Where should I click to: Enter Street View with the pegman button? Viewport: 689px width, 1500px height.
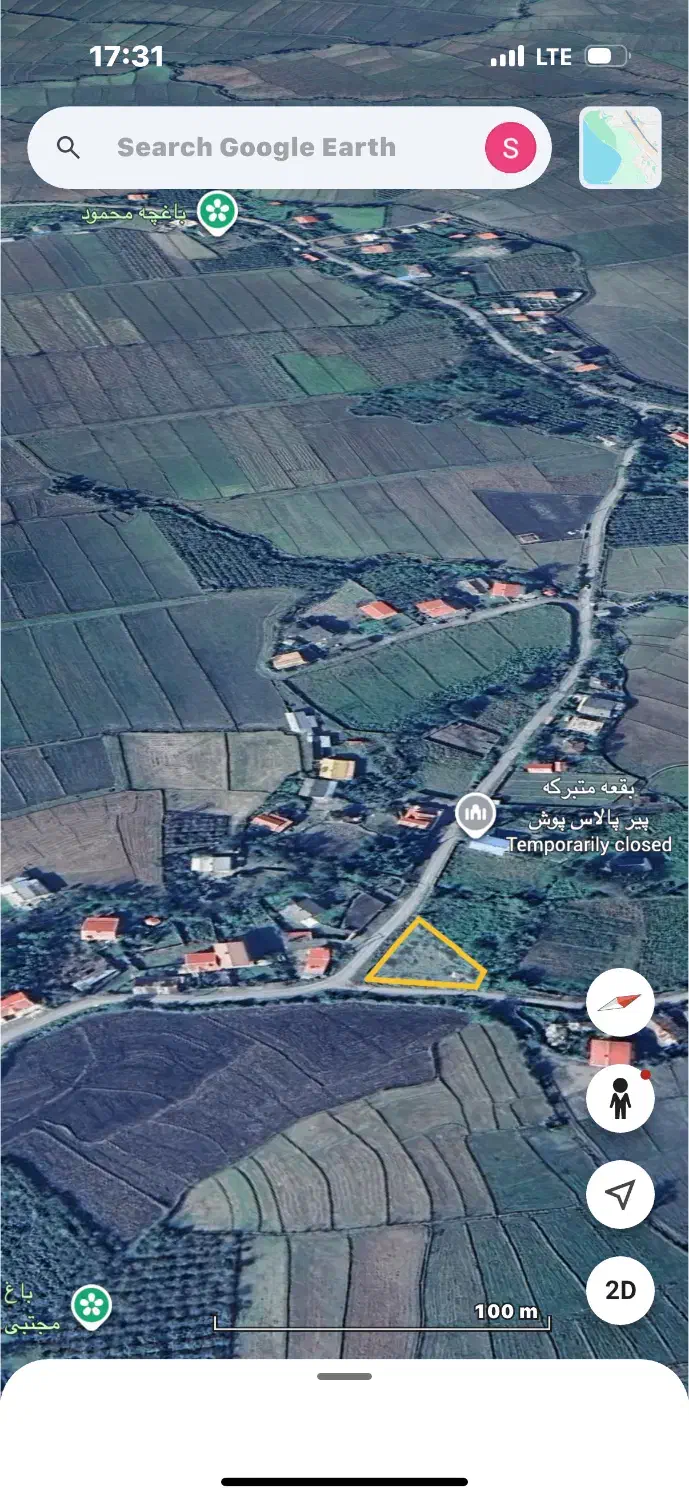pos(620,1098)
